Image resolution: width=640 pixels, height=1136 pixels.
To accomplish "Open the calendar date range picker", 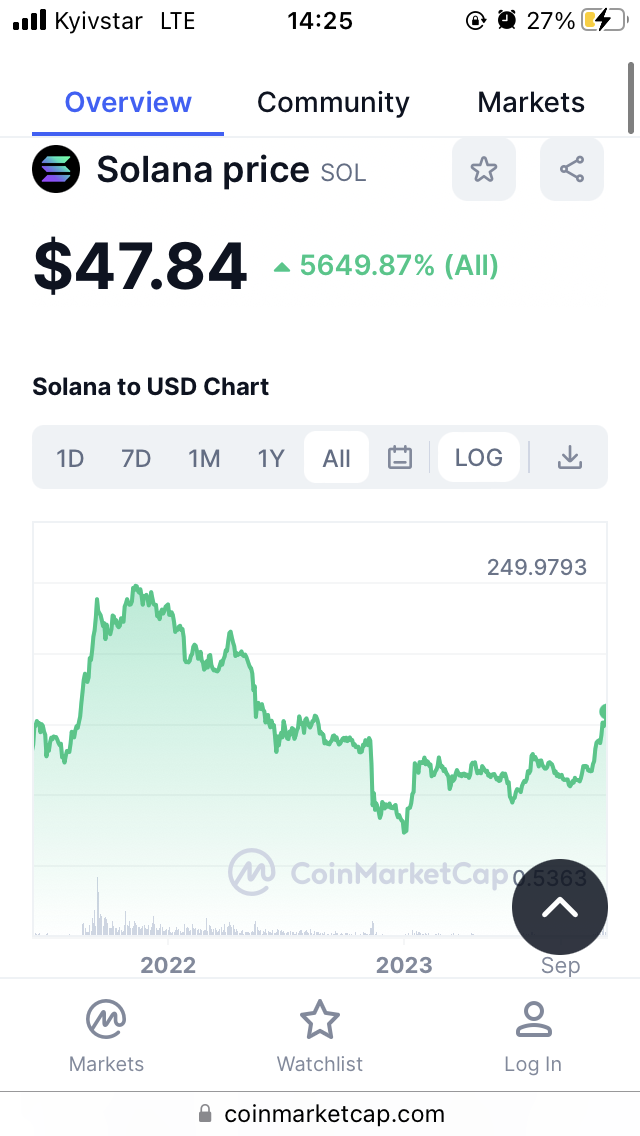I will coord(400,458).
